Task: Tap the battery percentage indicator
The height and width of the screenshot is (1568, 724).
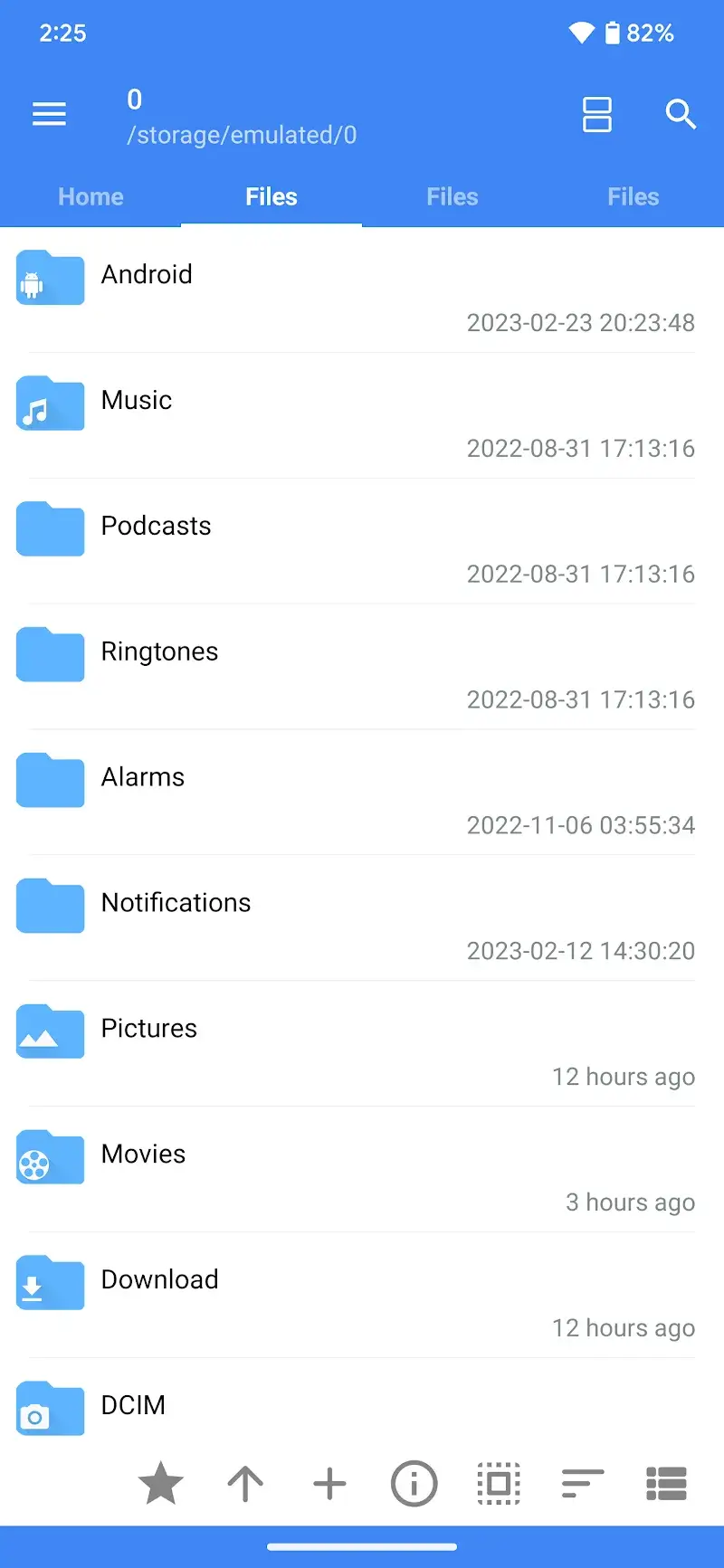Action: point(649,33)
